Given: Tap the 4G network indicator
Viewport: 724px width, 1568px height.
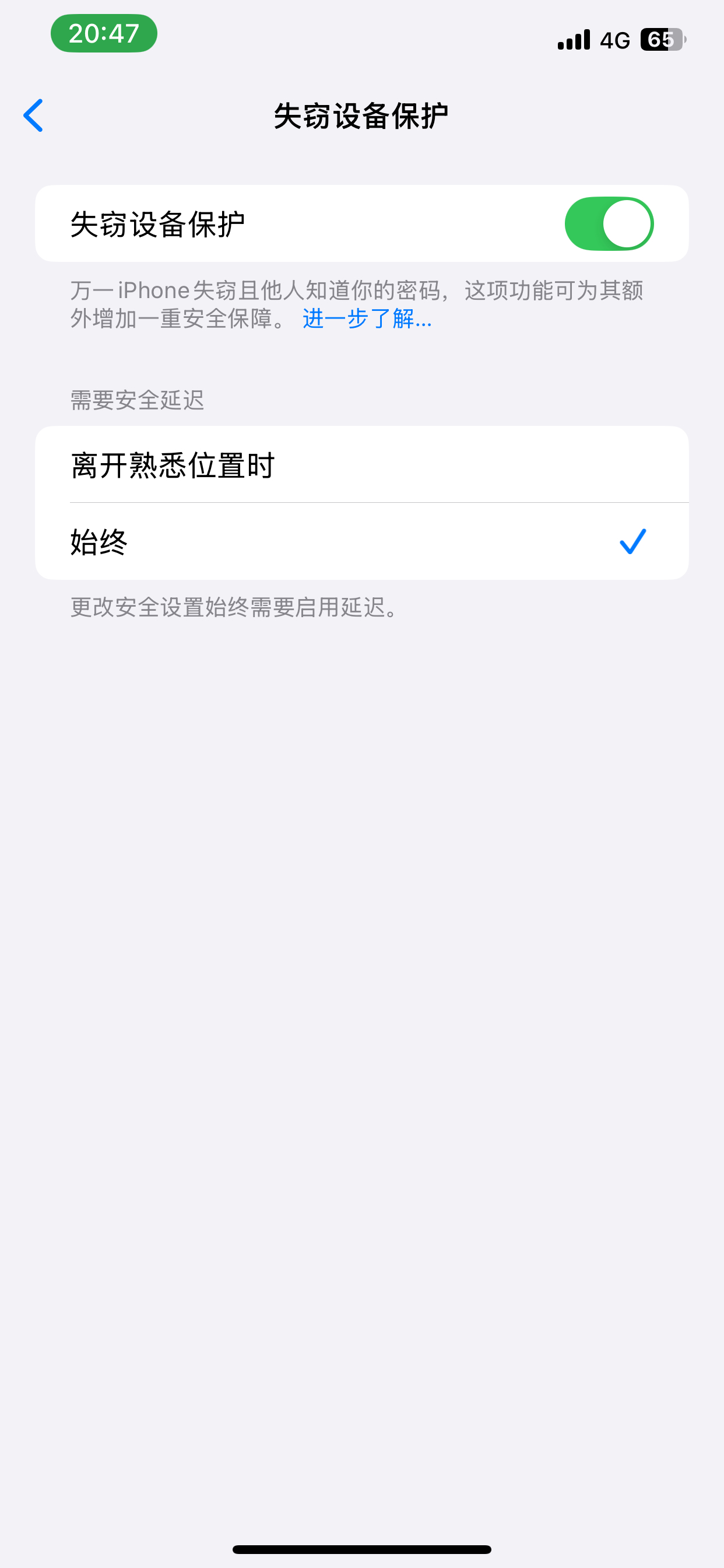Looking at the screenshot, I should tap(614, 38).
